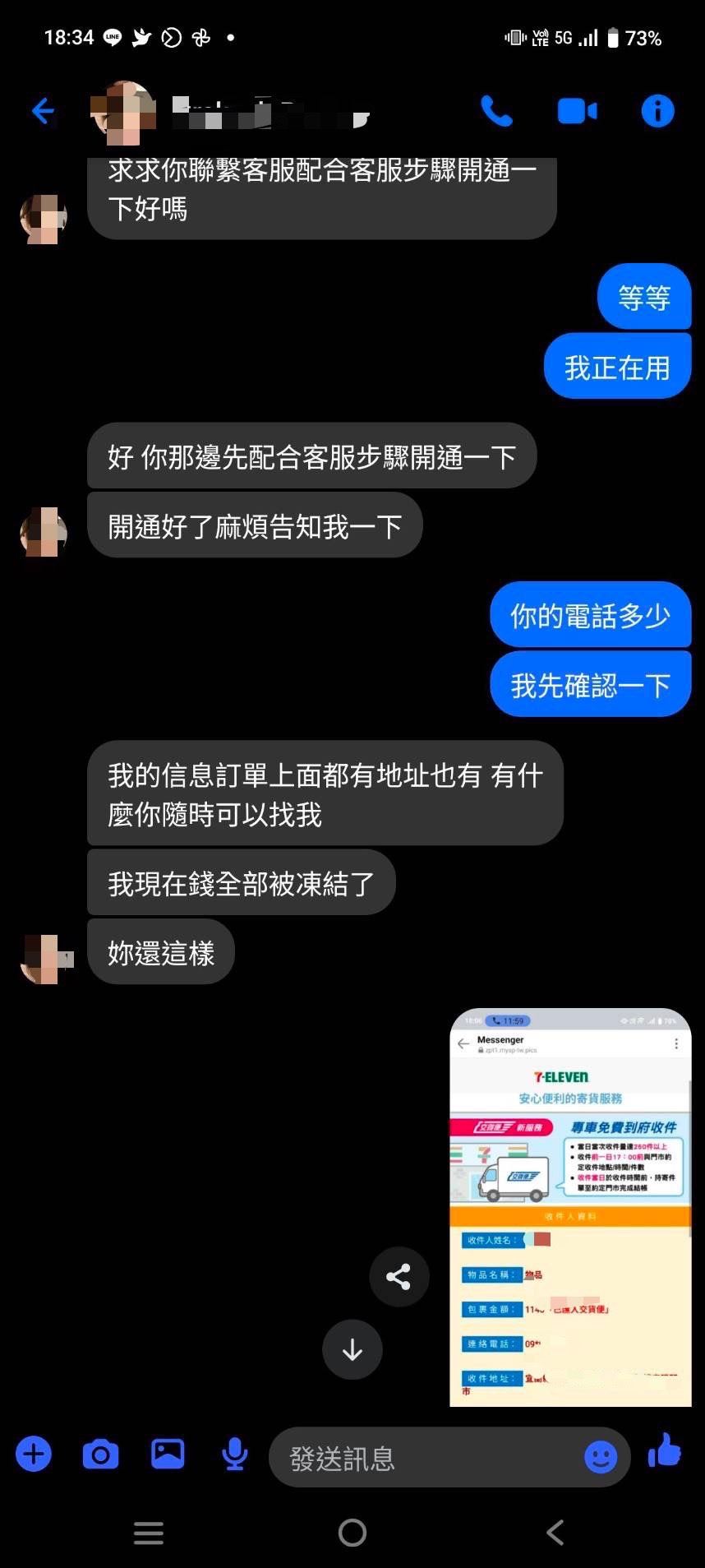Start a video call
This screenshot has height=1568, width=705.
pyautogui.click(x=577, y=111)
